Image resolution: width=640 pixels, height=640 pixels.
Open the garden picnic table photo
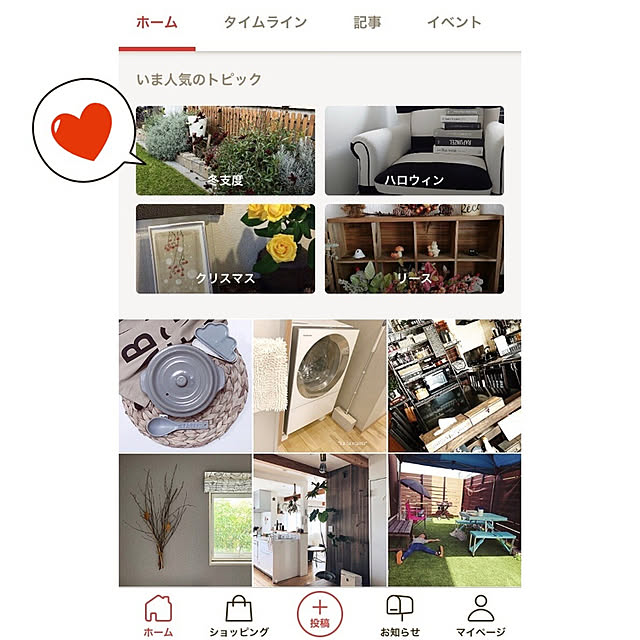point(454,520)
